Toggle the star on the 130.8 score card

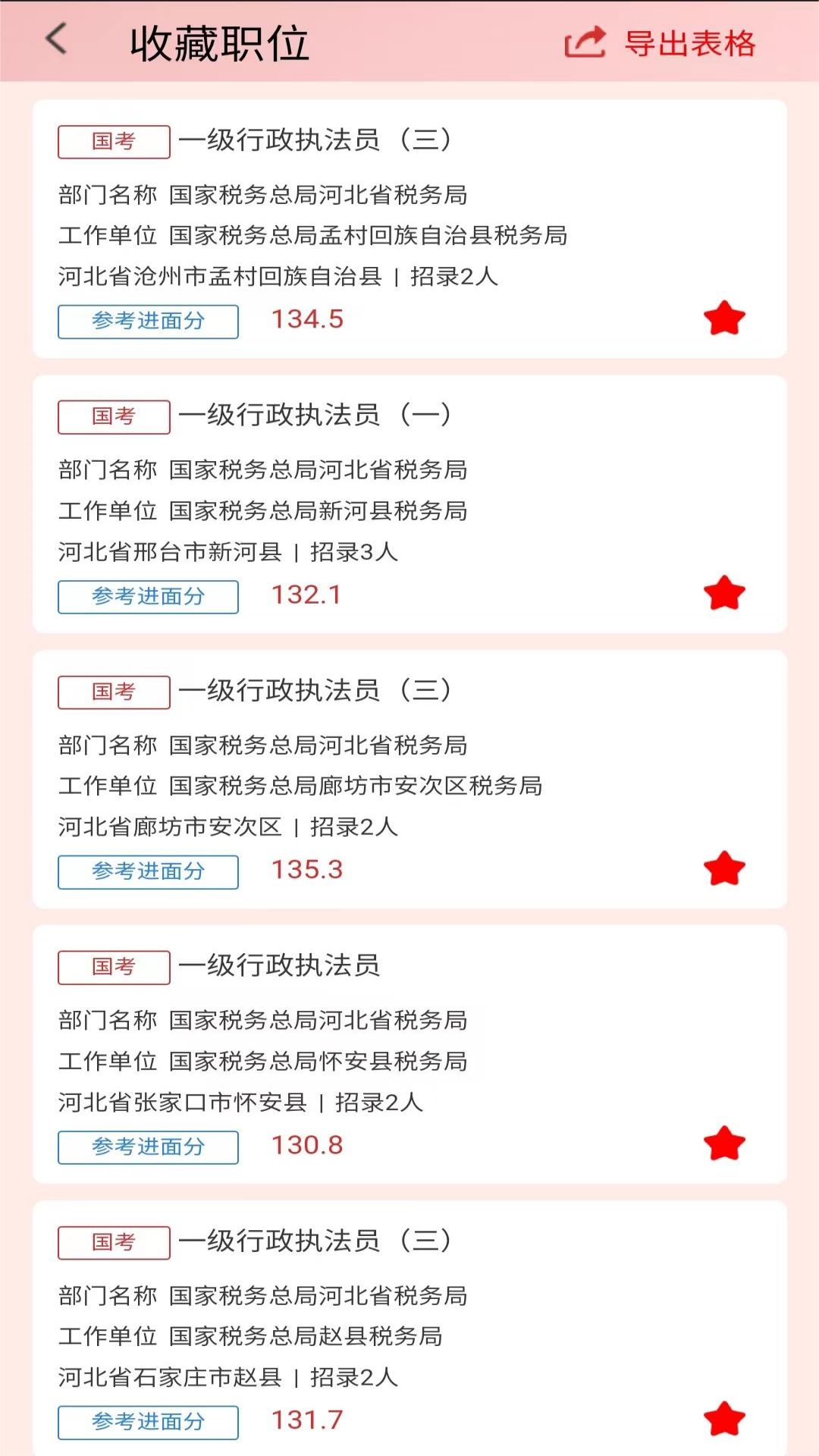click(724, 1142)
